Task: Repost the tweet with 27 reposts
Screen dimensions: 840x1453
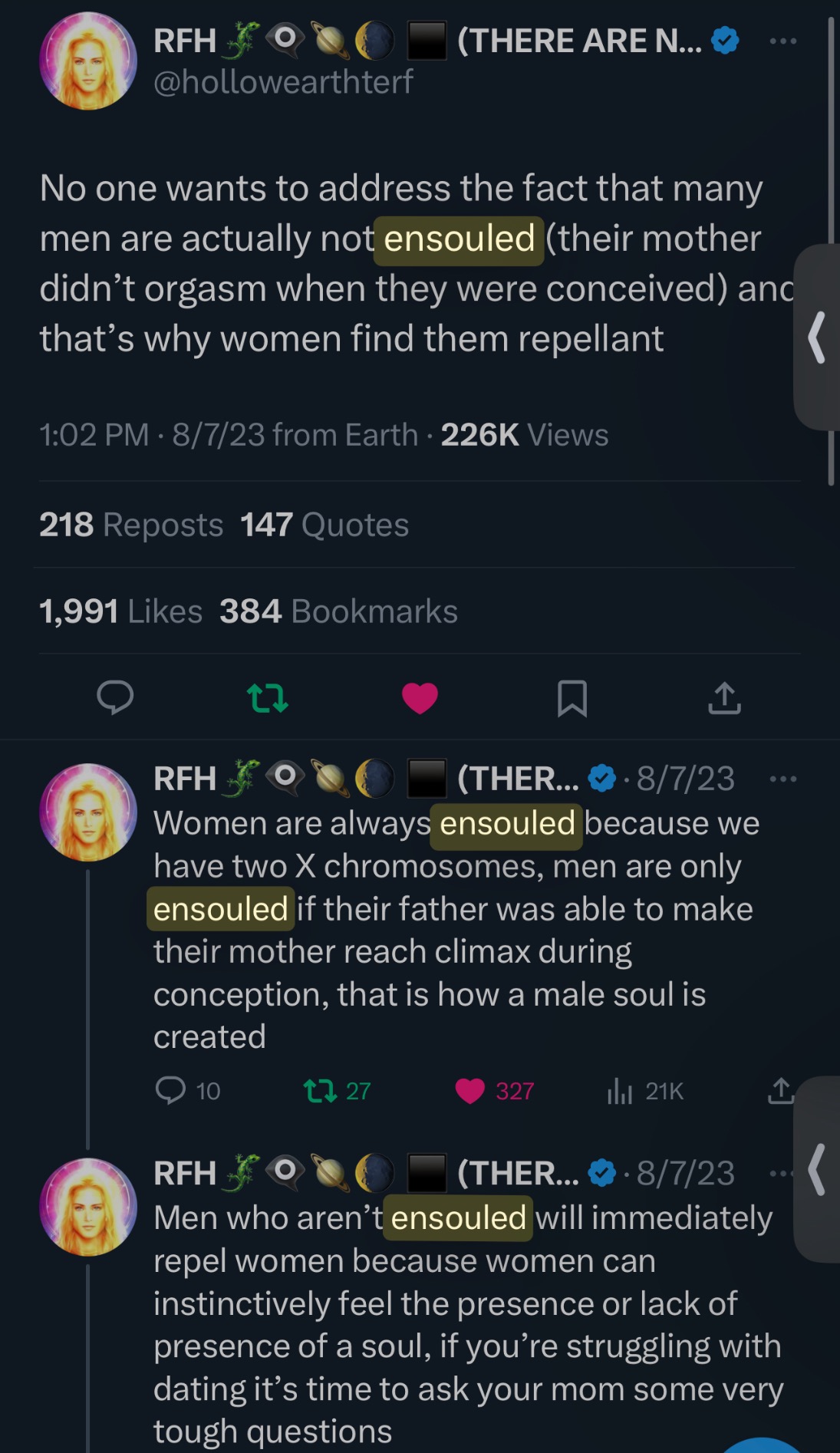Action: (x=320, y=1090)
